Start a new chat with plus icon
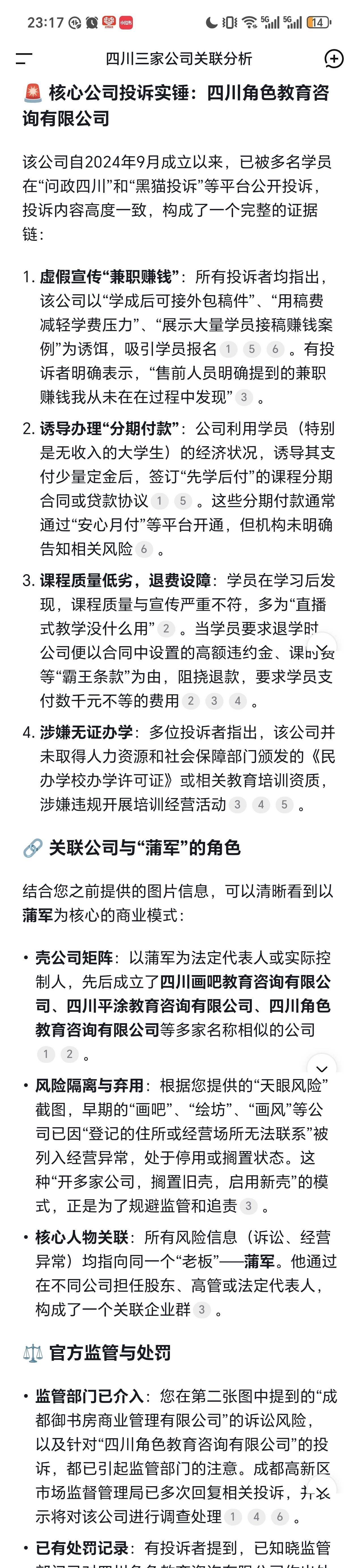Viewport: 358px width, 1568px height. point(334,58)
